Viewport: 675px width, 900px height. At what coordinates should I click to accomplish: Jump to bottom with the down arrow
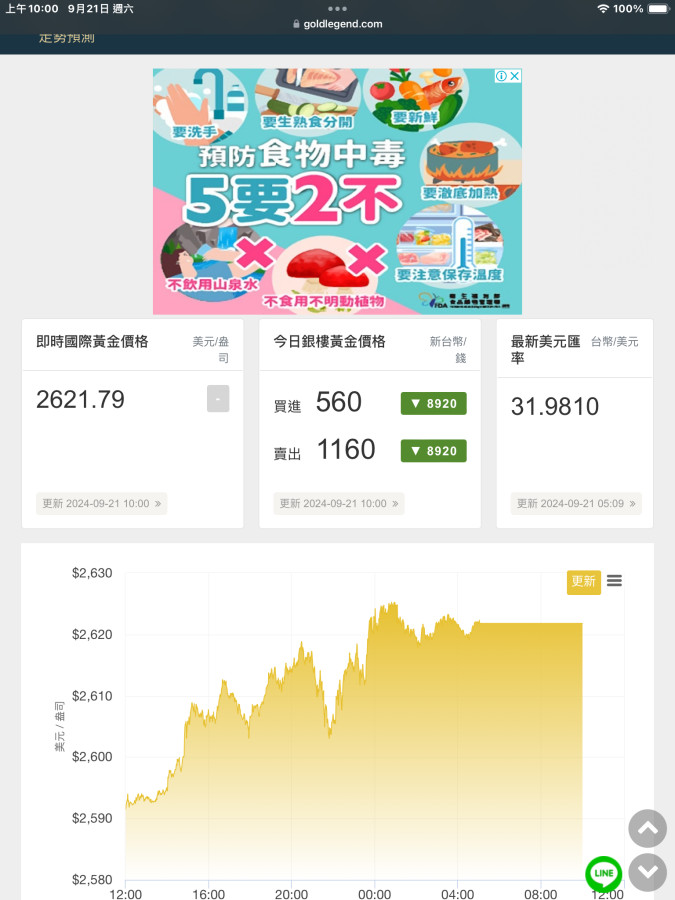tap(647, 873)
